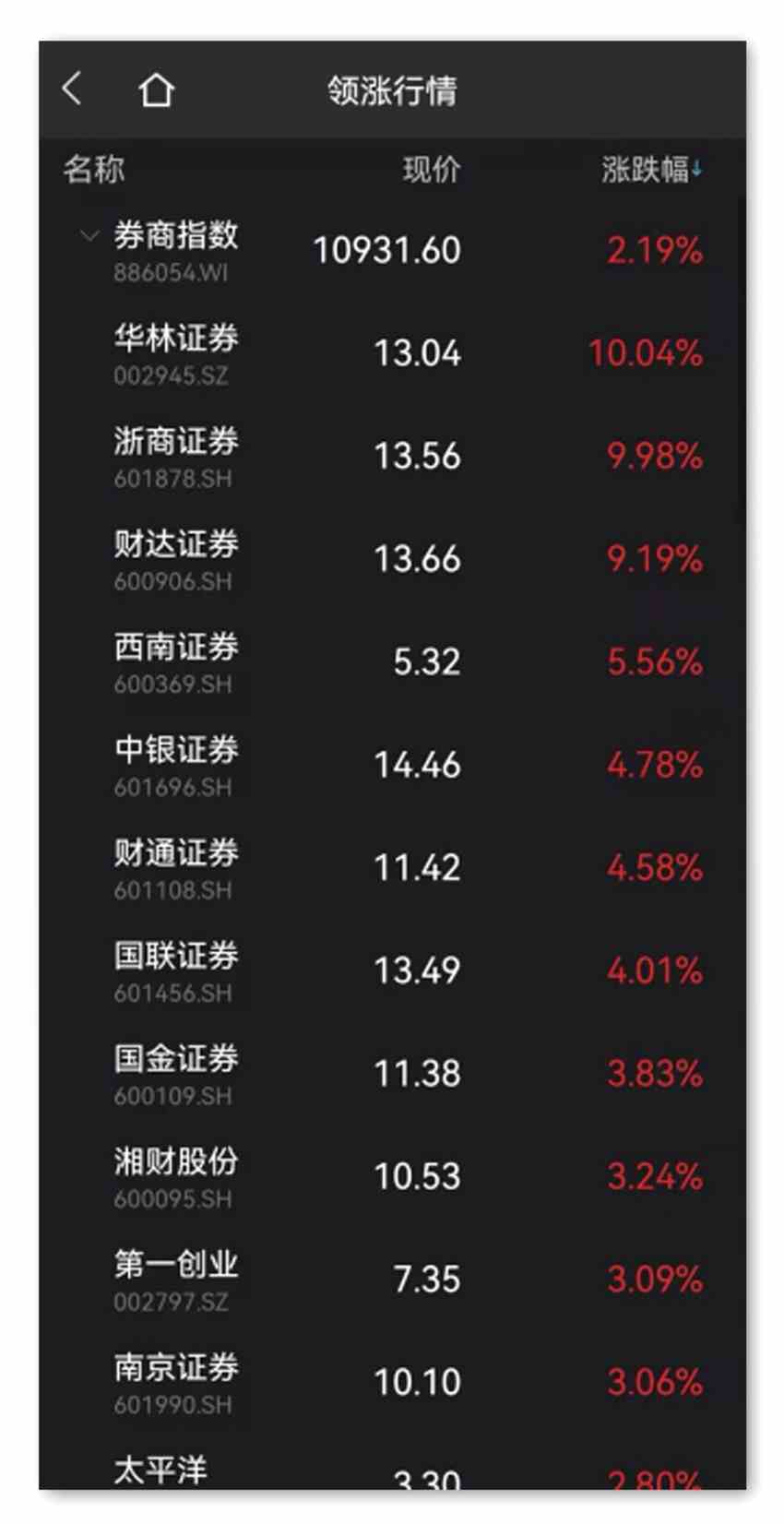Return to the home screen icon
This screenshot has width=784, height=1524.
point(156,90)
